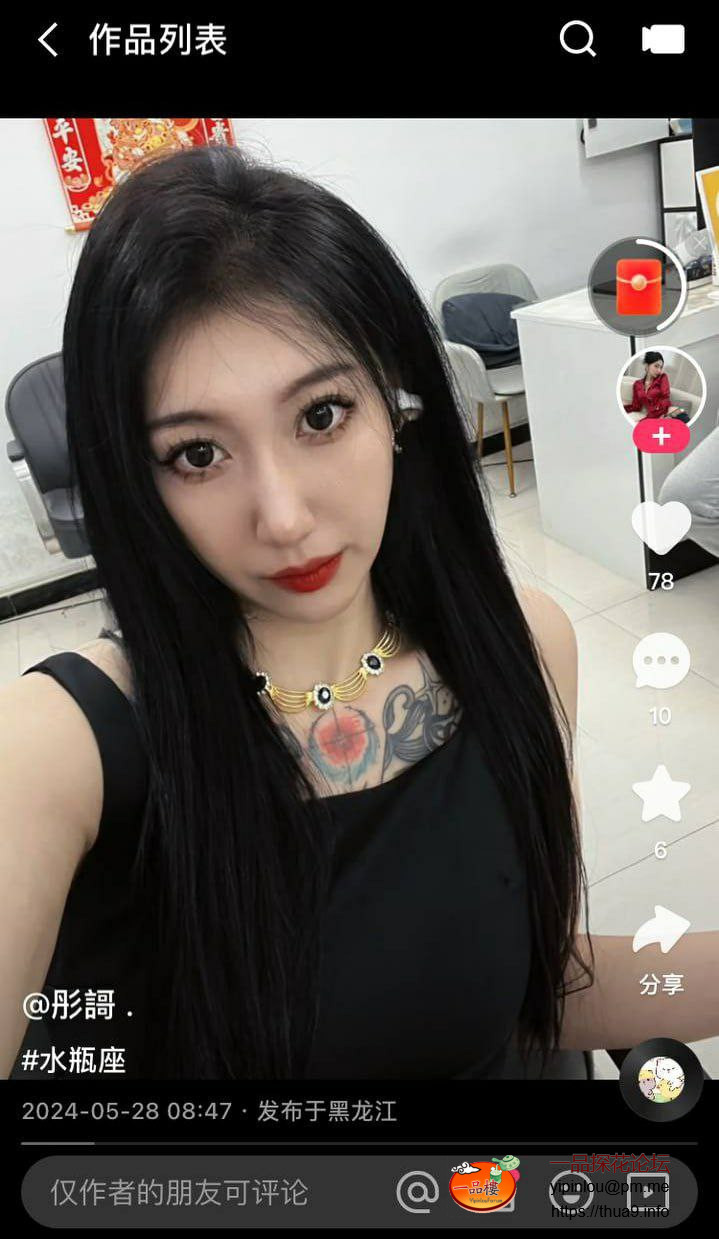Add this video to favorites with the star
719x1239 pixels.
click(x=661, y=796)
